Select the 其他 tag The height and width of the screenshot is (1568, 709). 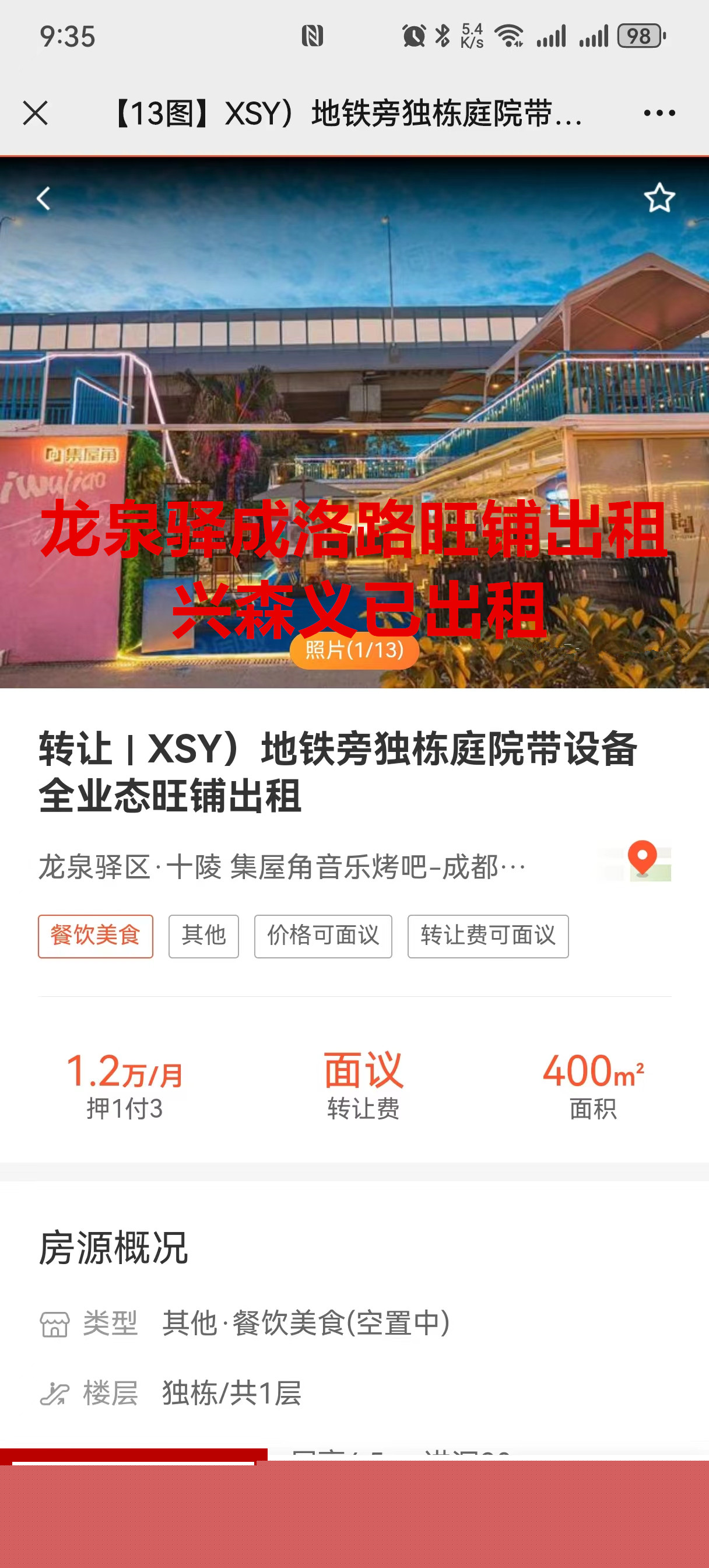coord(203,936)
